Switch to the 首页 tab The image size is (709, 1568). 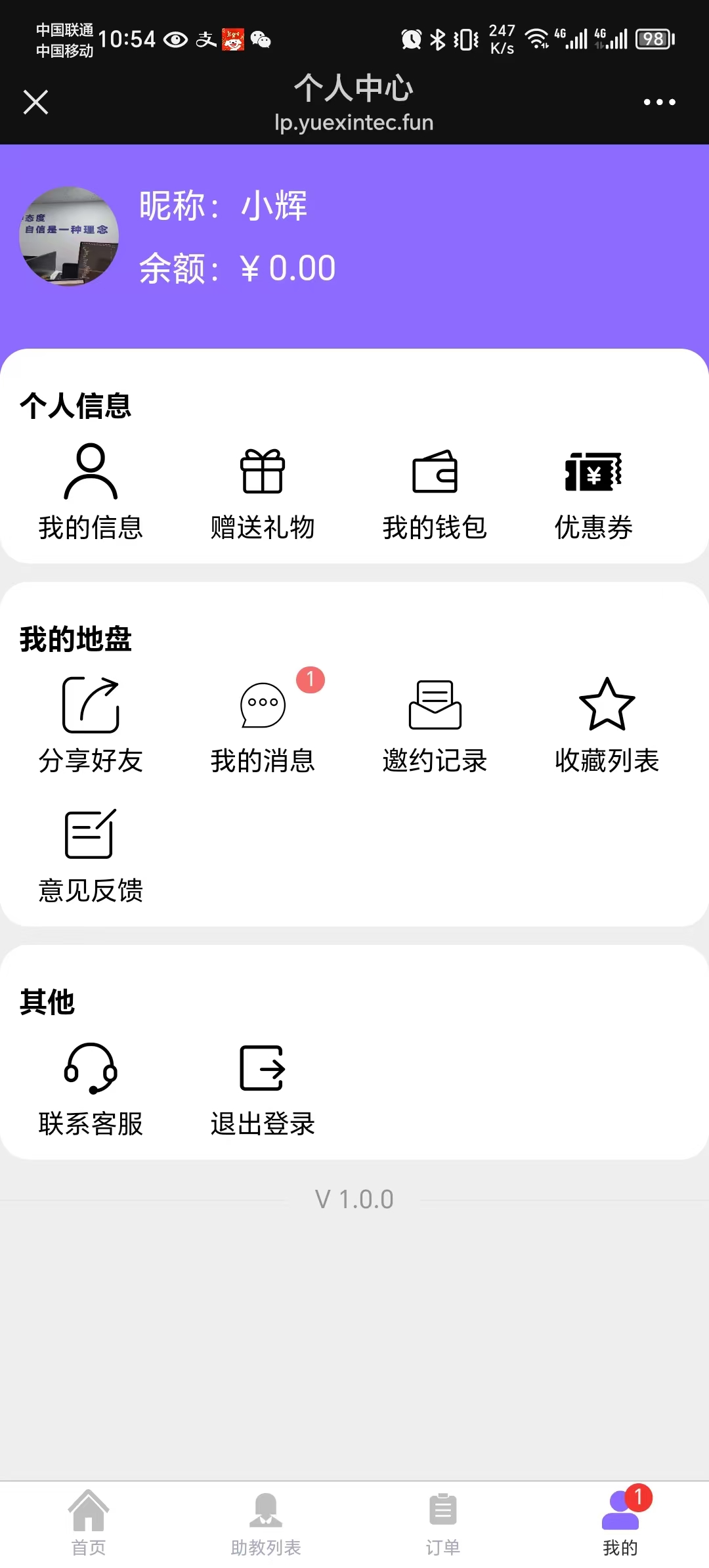pos(89,1523)
